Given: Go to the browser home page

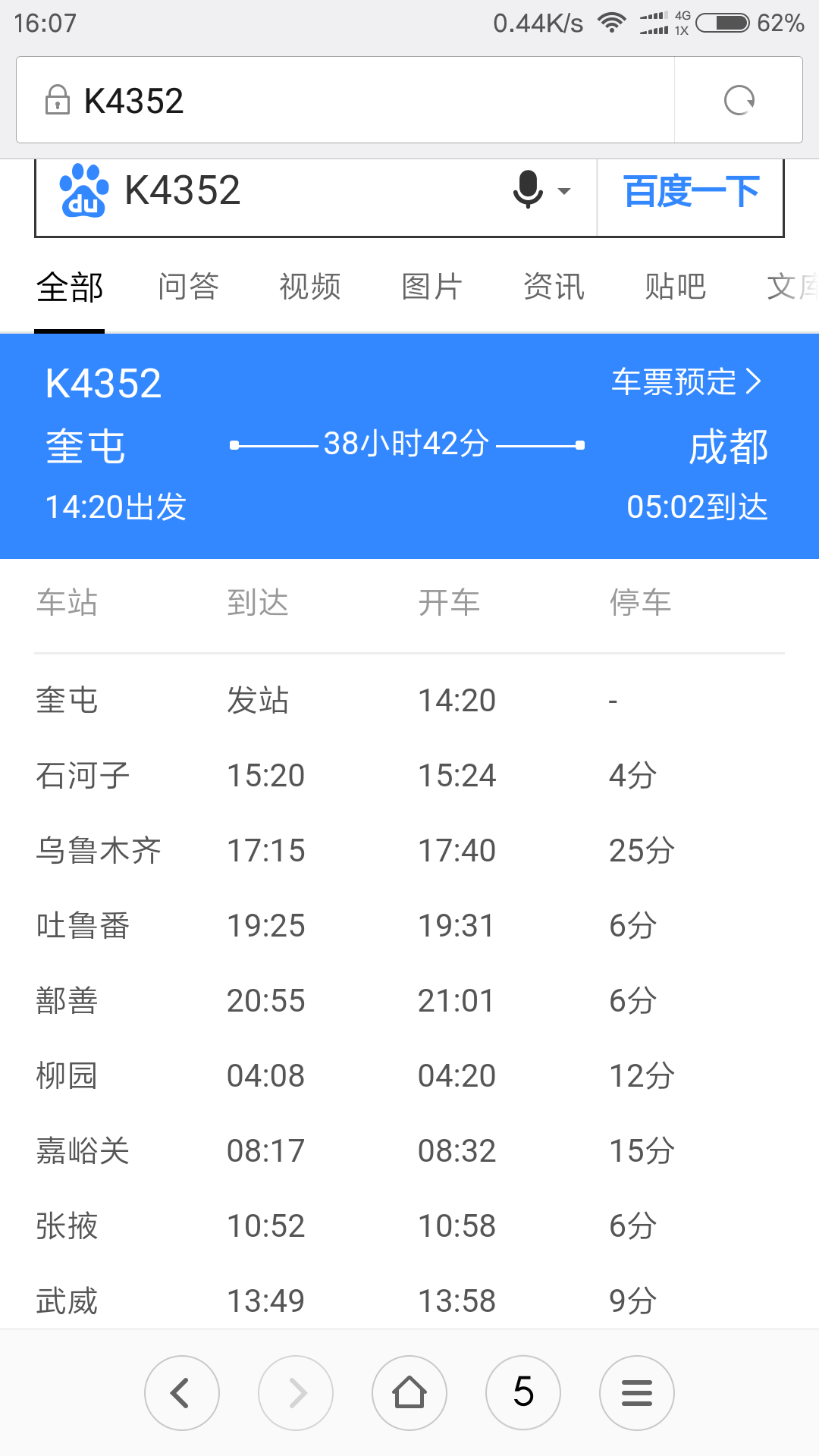Looking at the screenshot, I should pos(409,1393).
